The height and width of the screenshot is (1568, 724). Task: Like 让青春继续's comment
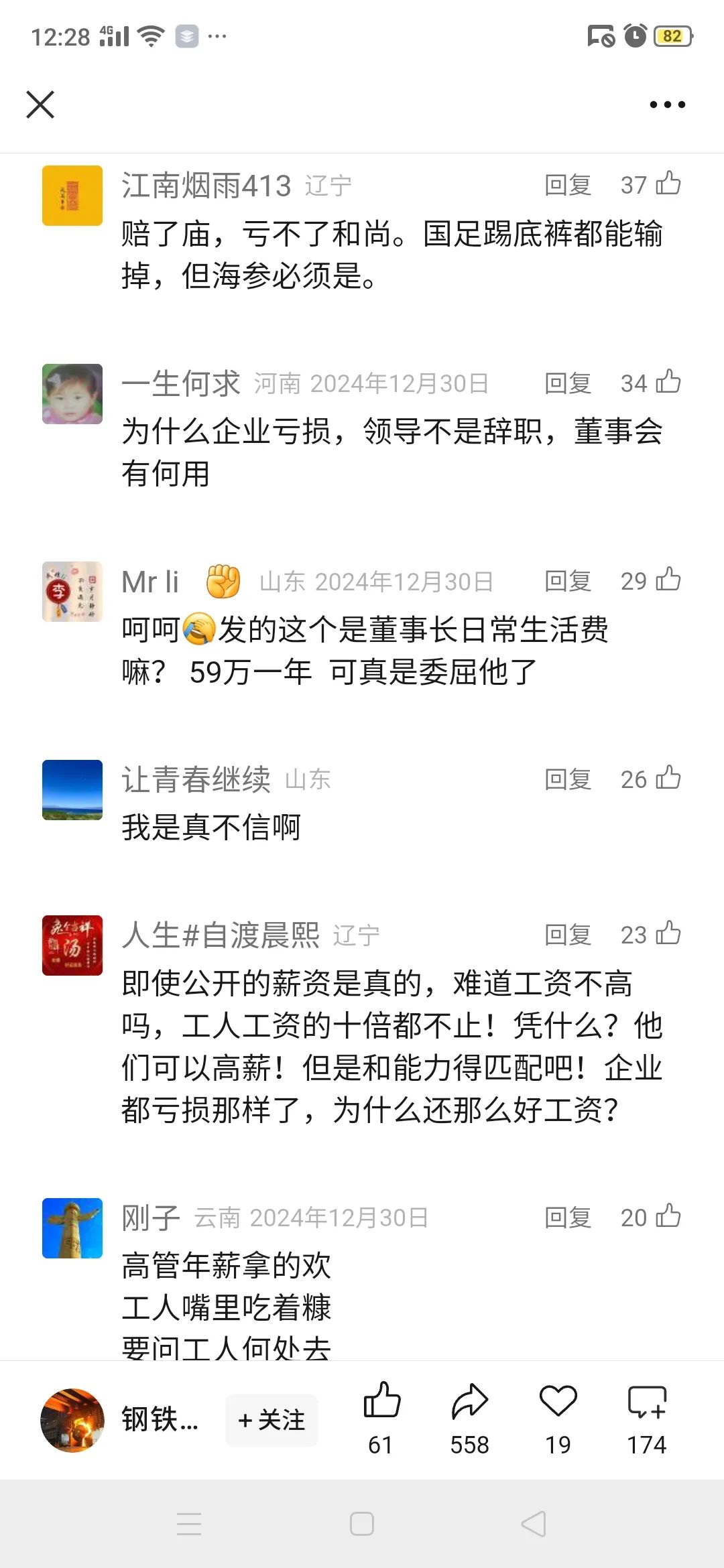(668, 778)
